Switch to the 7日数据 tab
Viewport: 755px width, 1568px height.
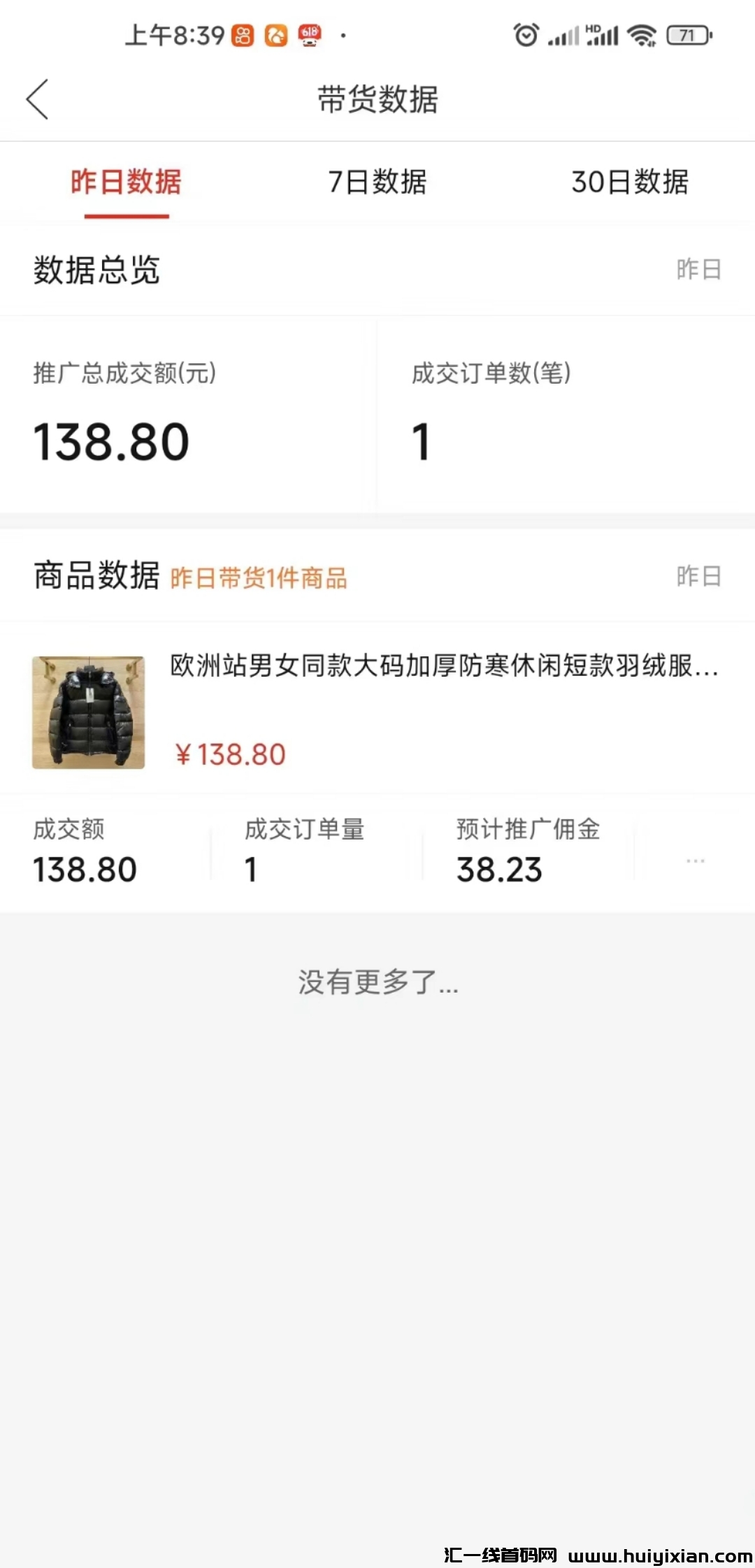[x=377, y=182]
